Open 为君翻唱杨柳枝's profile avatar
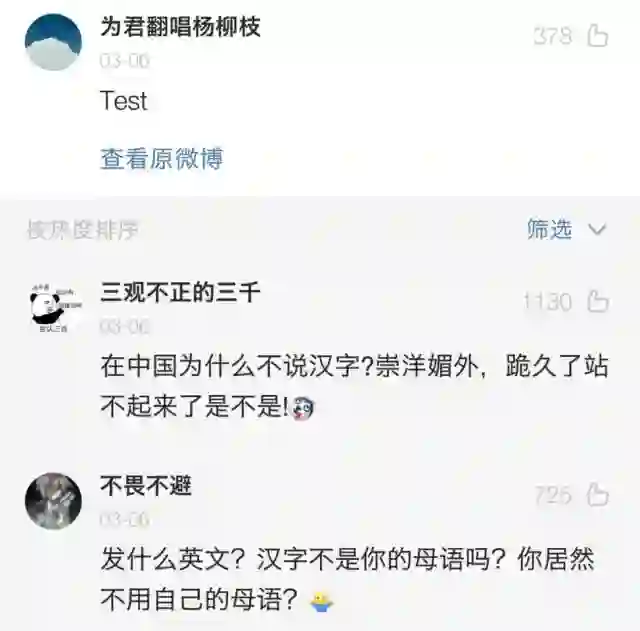Screen dimensions: 640x631 (x=53, y=42)
